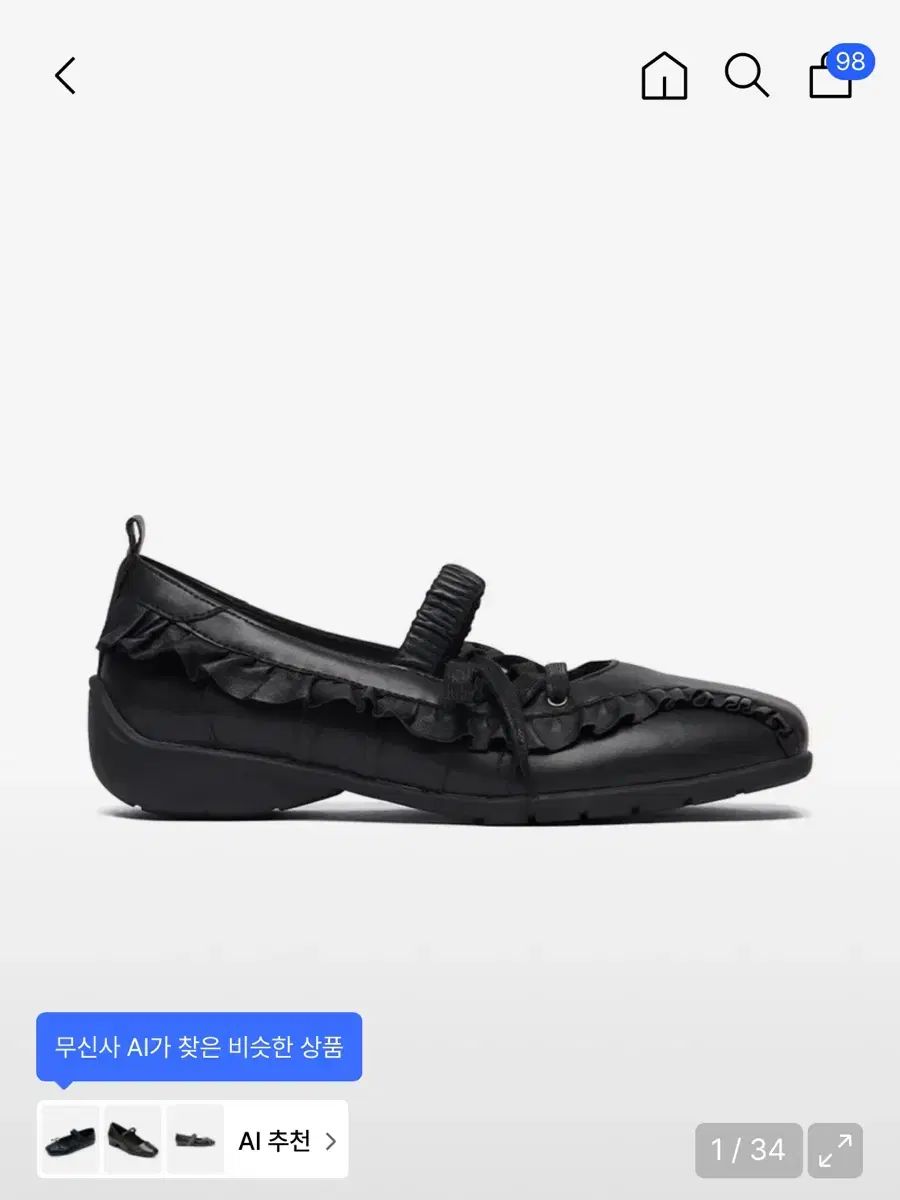Open AI 추천 similar products

tap(286, 1140)
